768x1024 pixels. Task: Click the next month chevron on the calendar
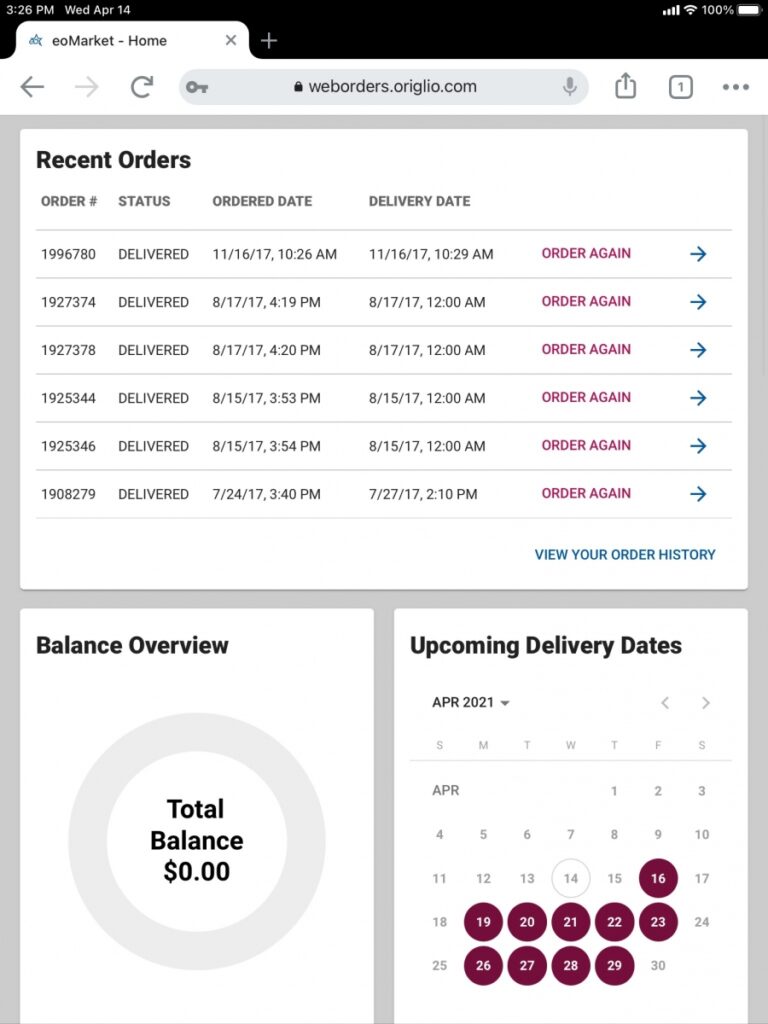point(705,702)
